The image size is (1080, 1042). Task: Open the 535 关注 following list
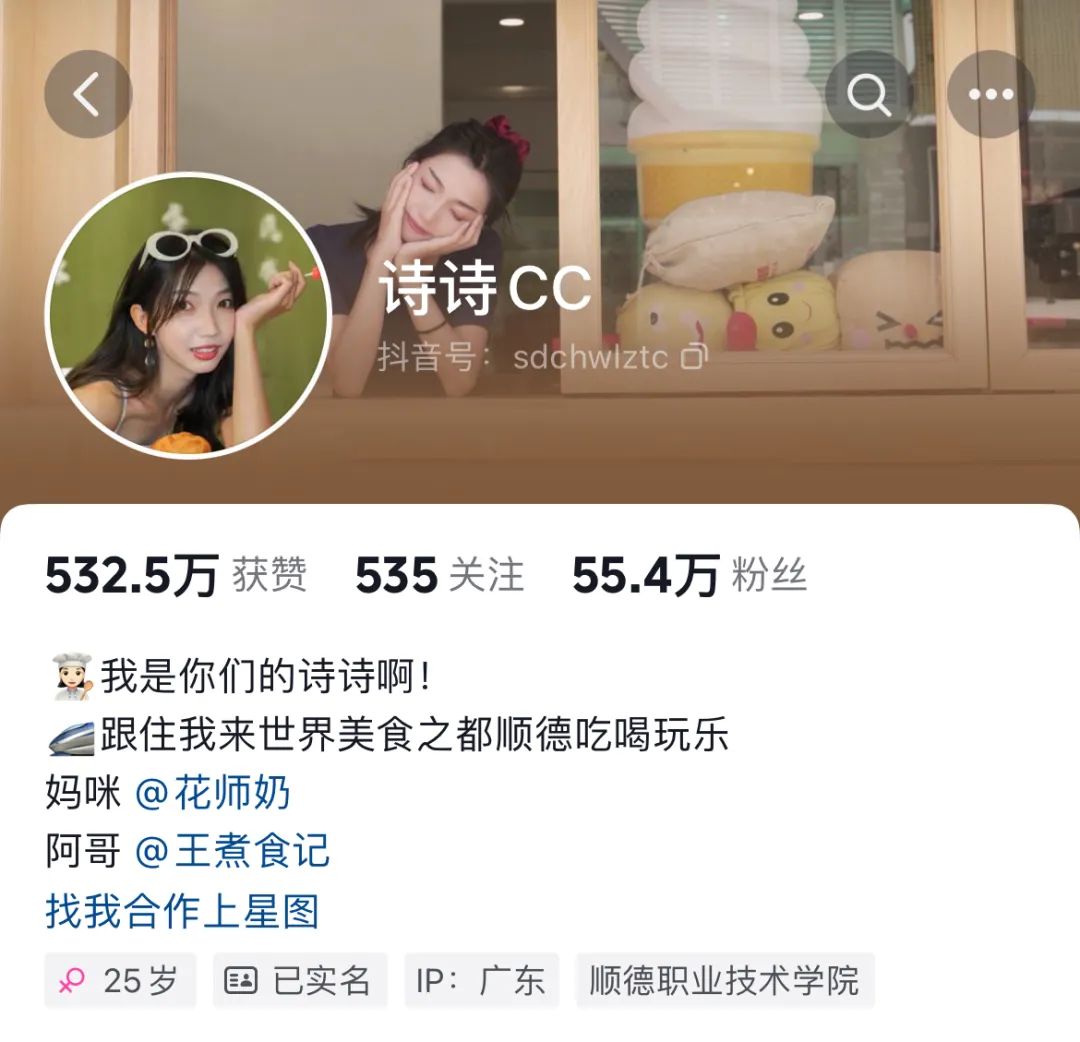pos(439,576)
